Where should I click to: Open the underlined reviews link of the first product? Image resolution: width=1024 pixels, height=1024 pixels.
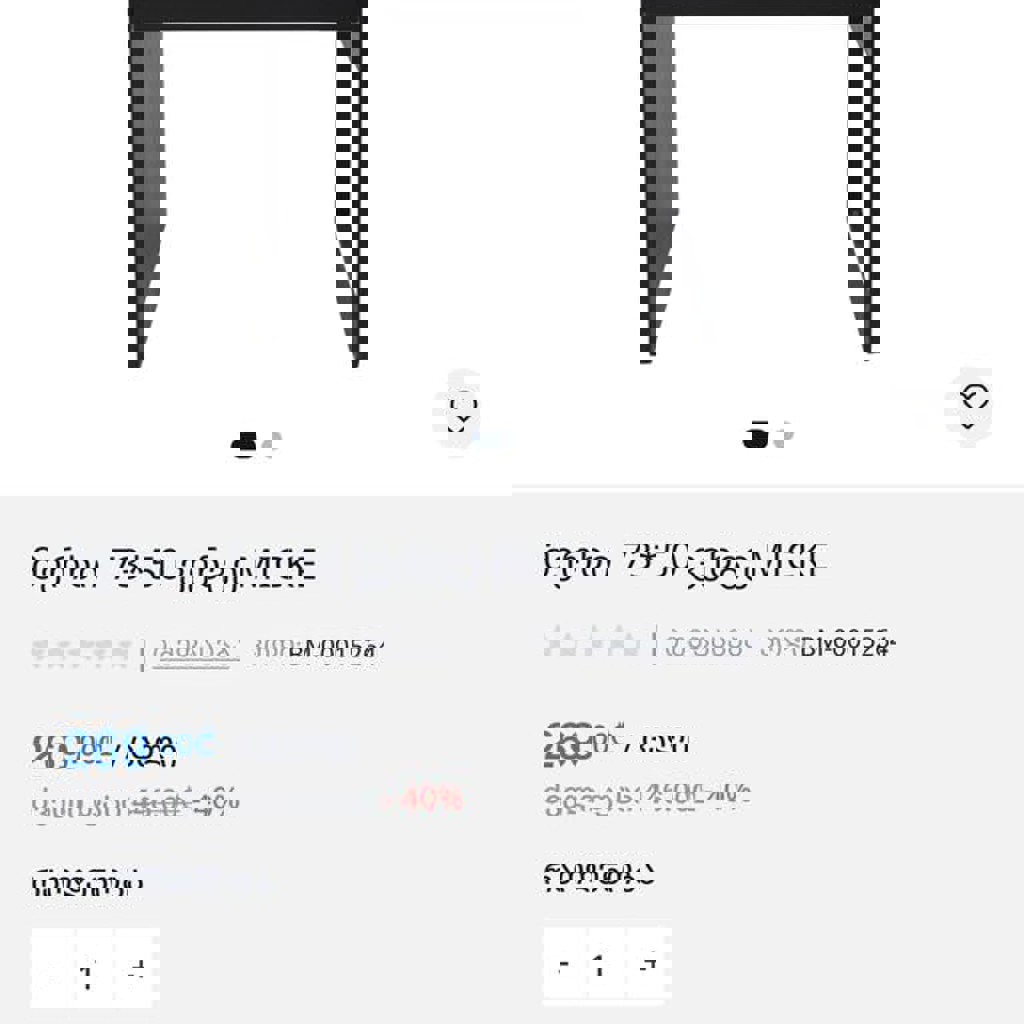(x=195, y=650)
